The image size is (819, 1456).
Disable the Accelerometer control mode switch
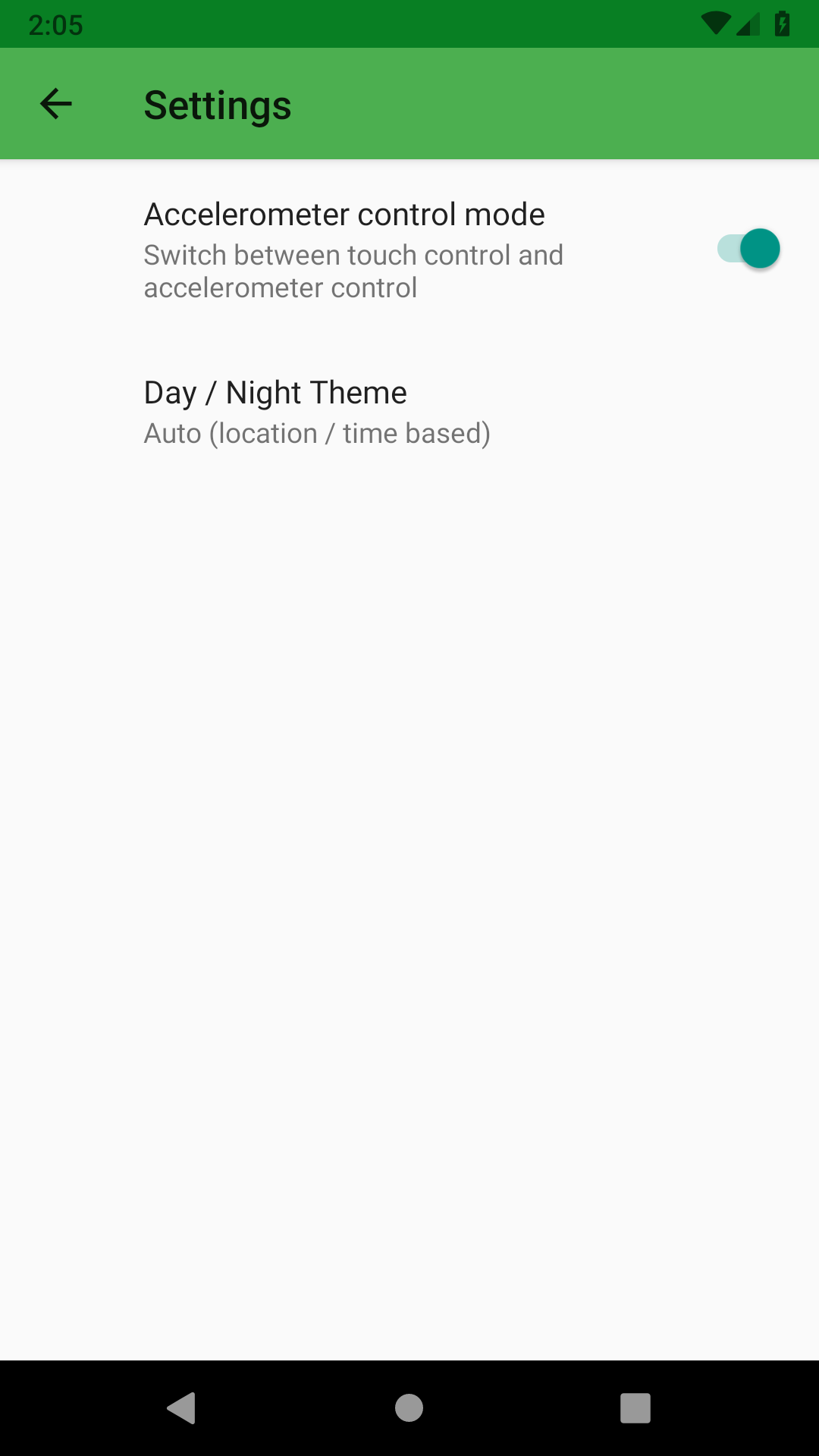[748, 249]
